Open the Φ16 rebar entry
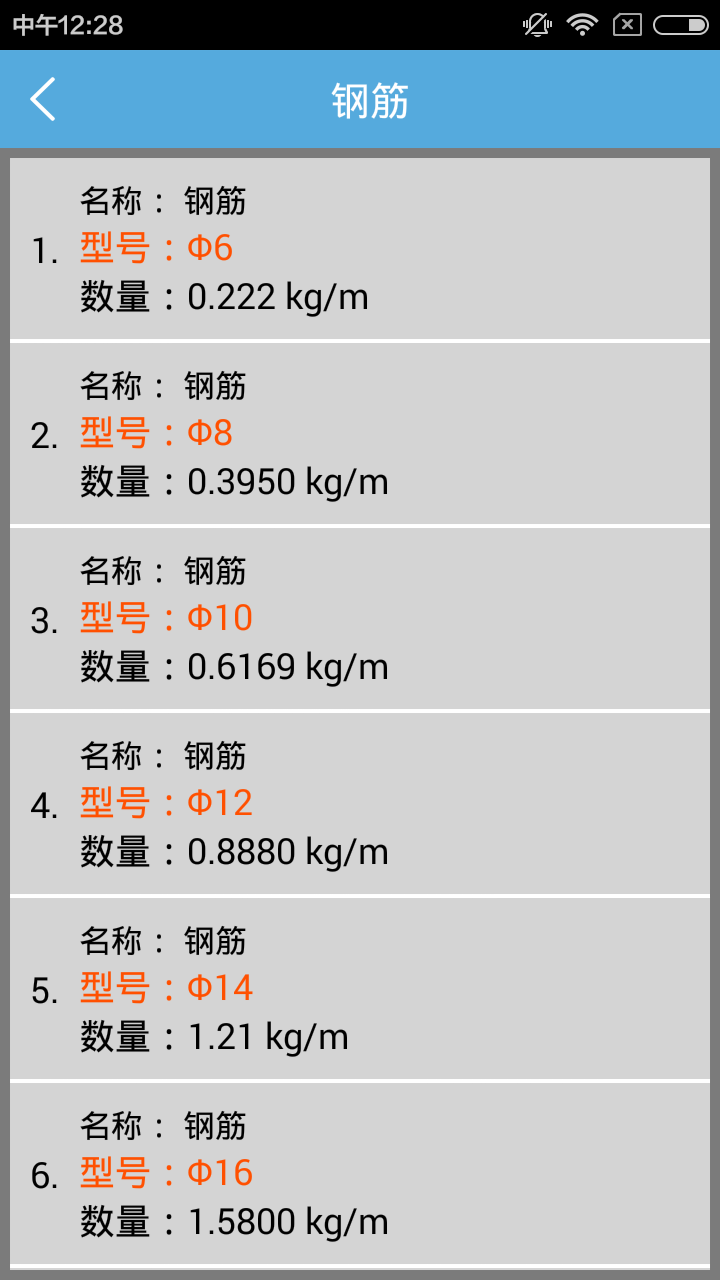 (x=360, y=1174)
